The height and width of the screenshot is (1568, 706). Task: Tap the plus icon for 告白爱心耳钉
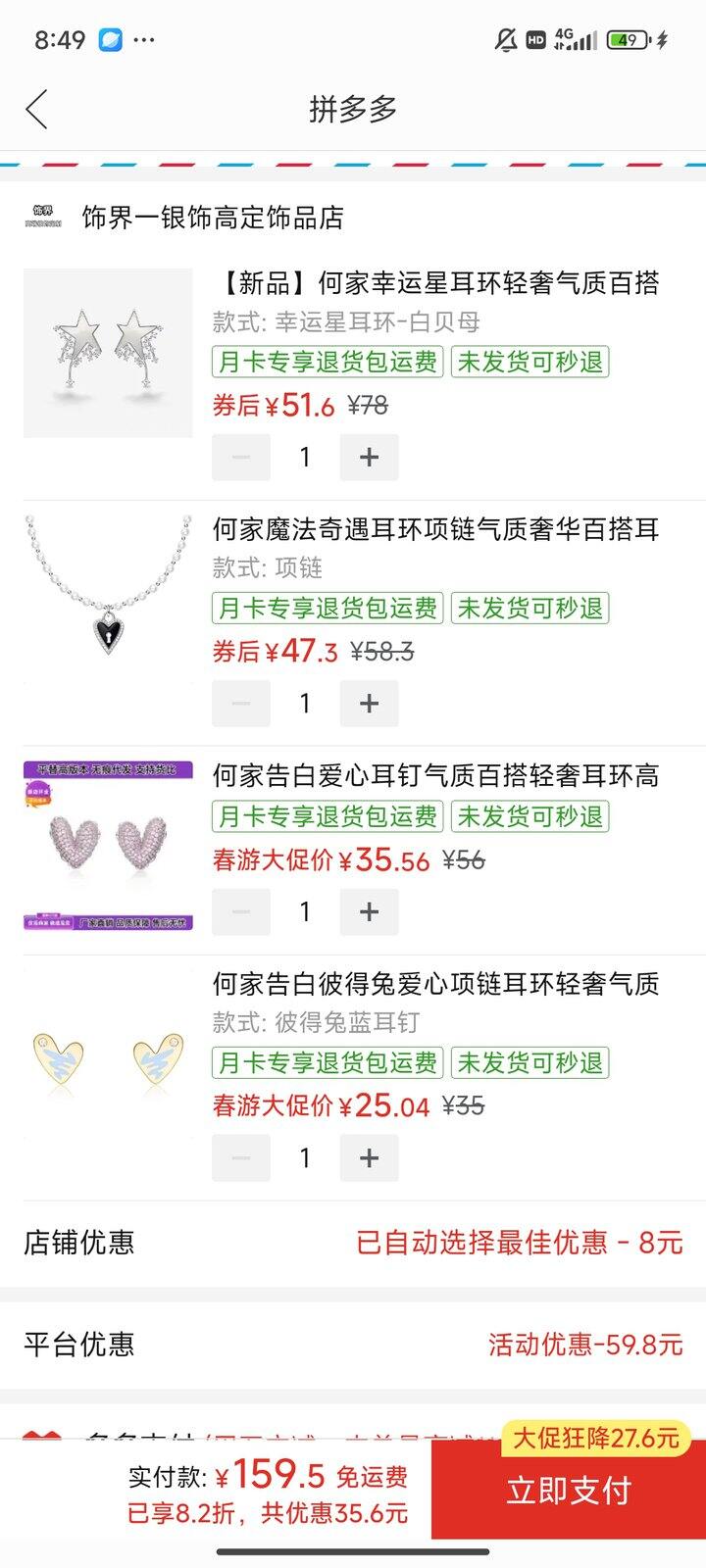tap(369, 910)
